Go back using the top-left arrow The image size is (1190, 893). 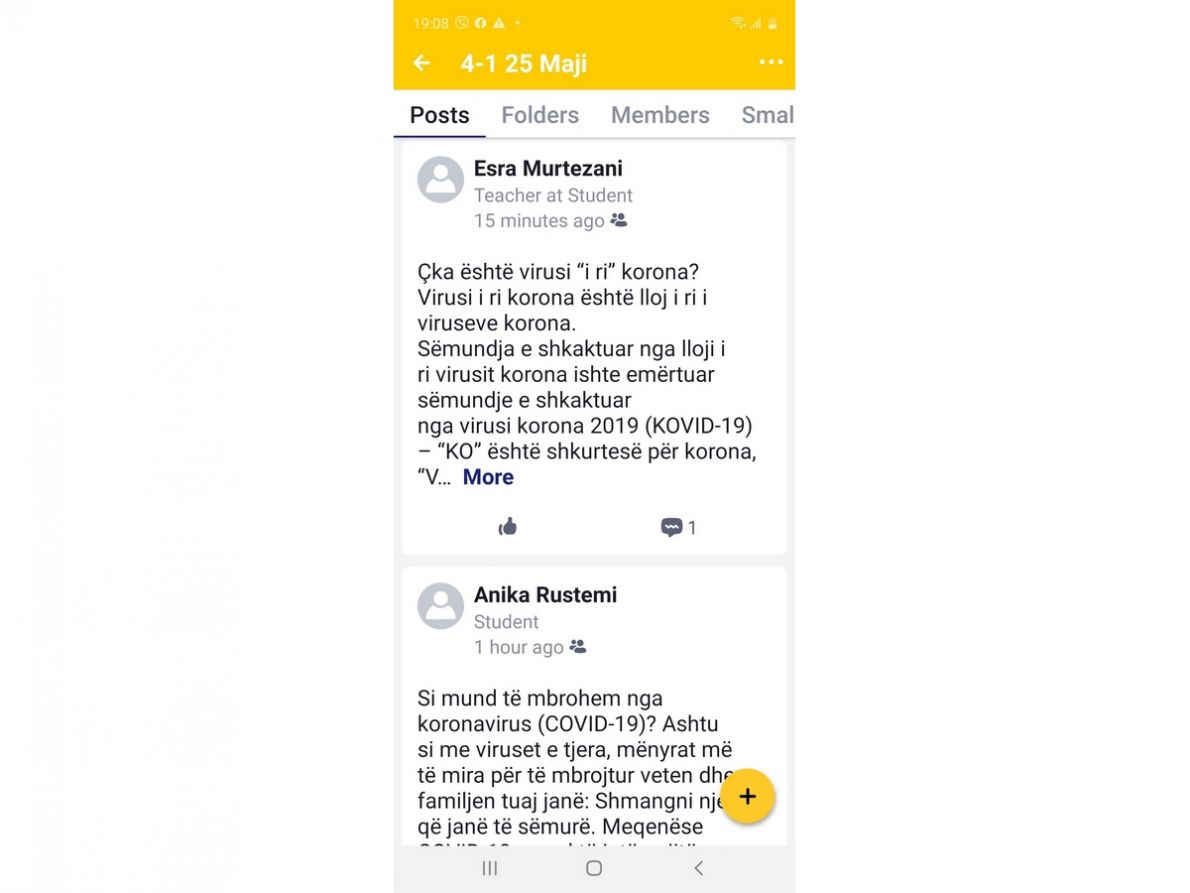(422, 63)
